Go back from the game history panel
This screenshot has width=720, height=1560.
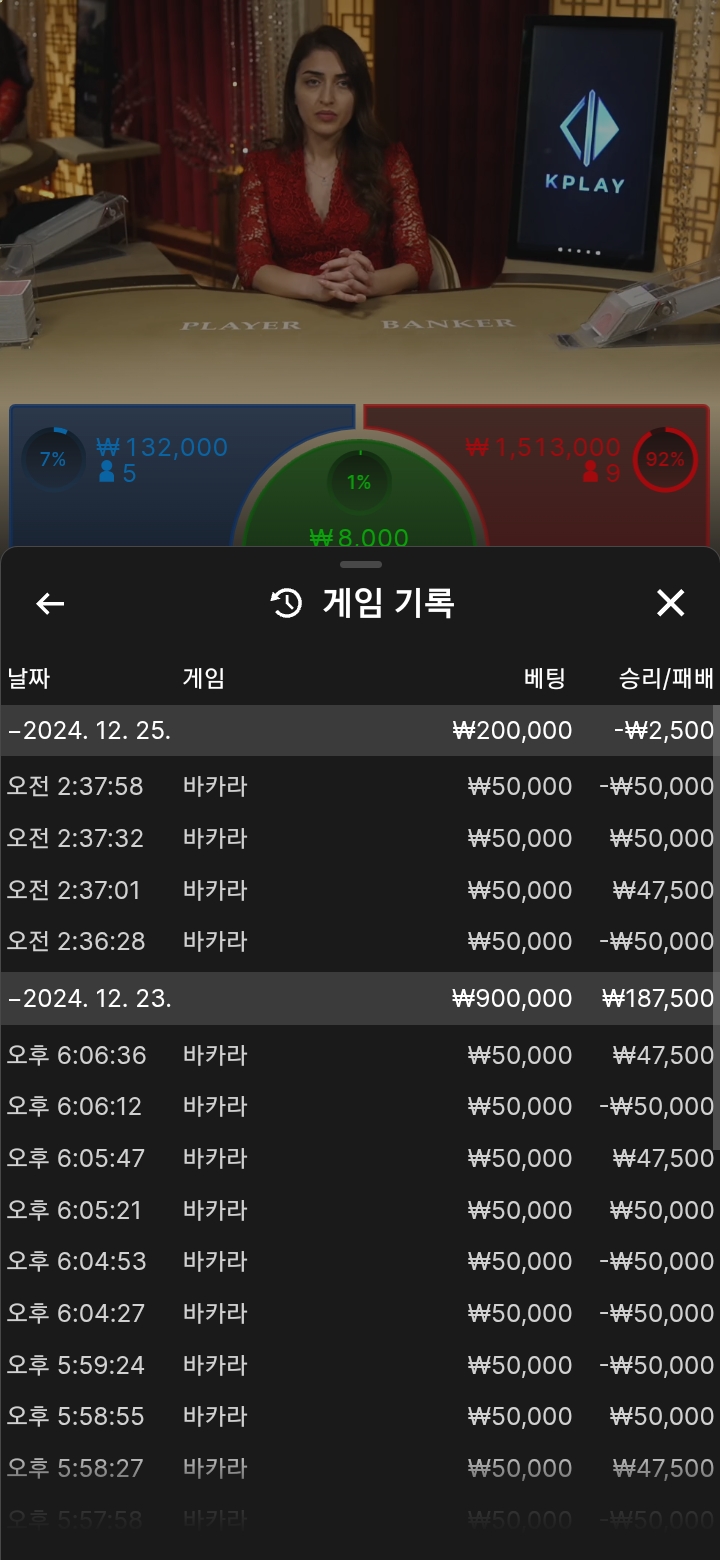50,603
